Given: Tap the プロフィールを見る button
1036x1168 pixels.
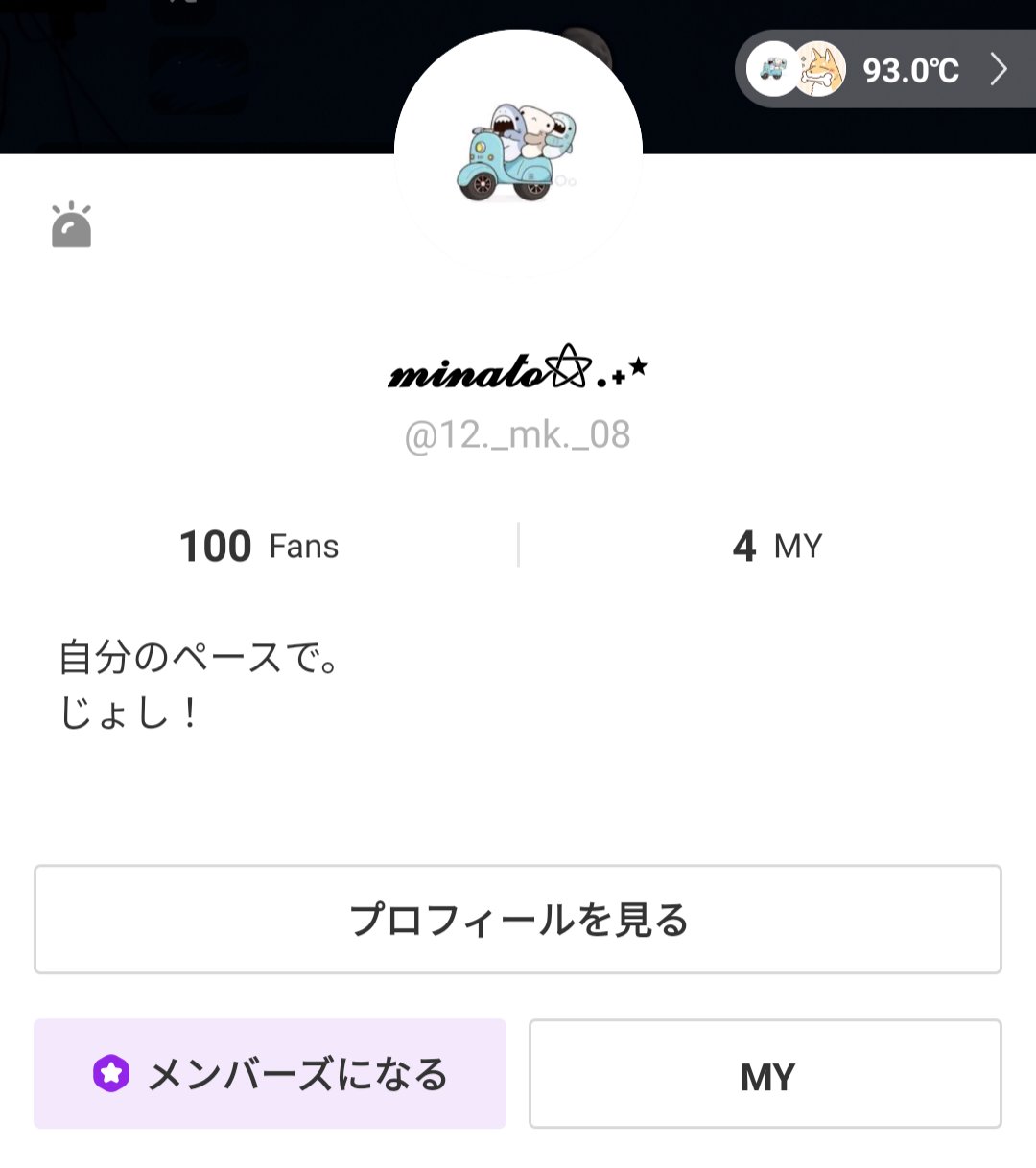Looking at the screenshot, I should coord(518,918).
